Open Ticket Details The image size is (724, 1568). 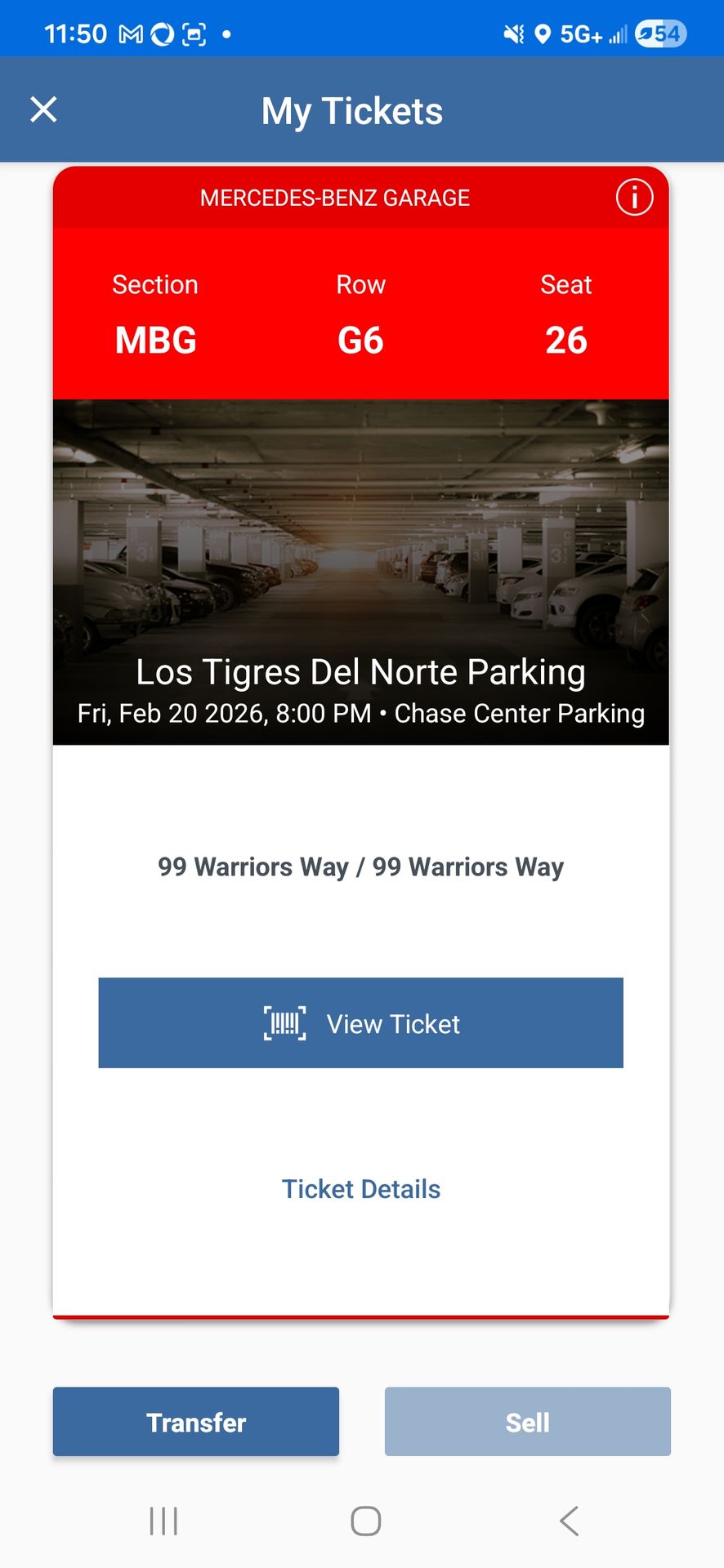pyautogui.click(x=361, y=1188)
